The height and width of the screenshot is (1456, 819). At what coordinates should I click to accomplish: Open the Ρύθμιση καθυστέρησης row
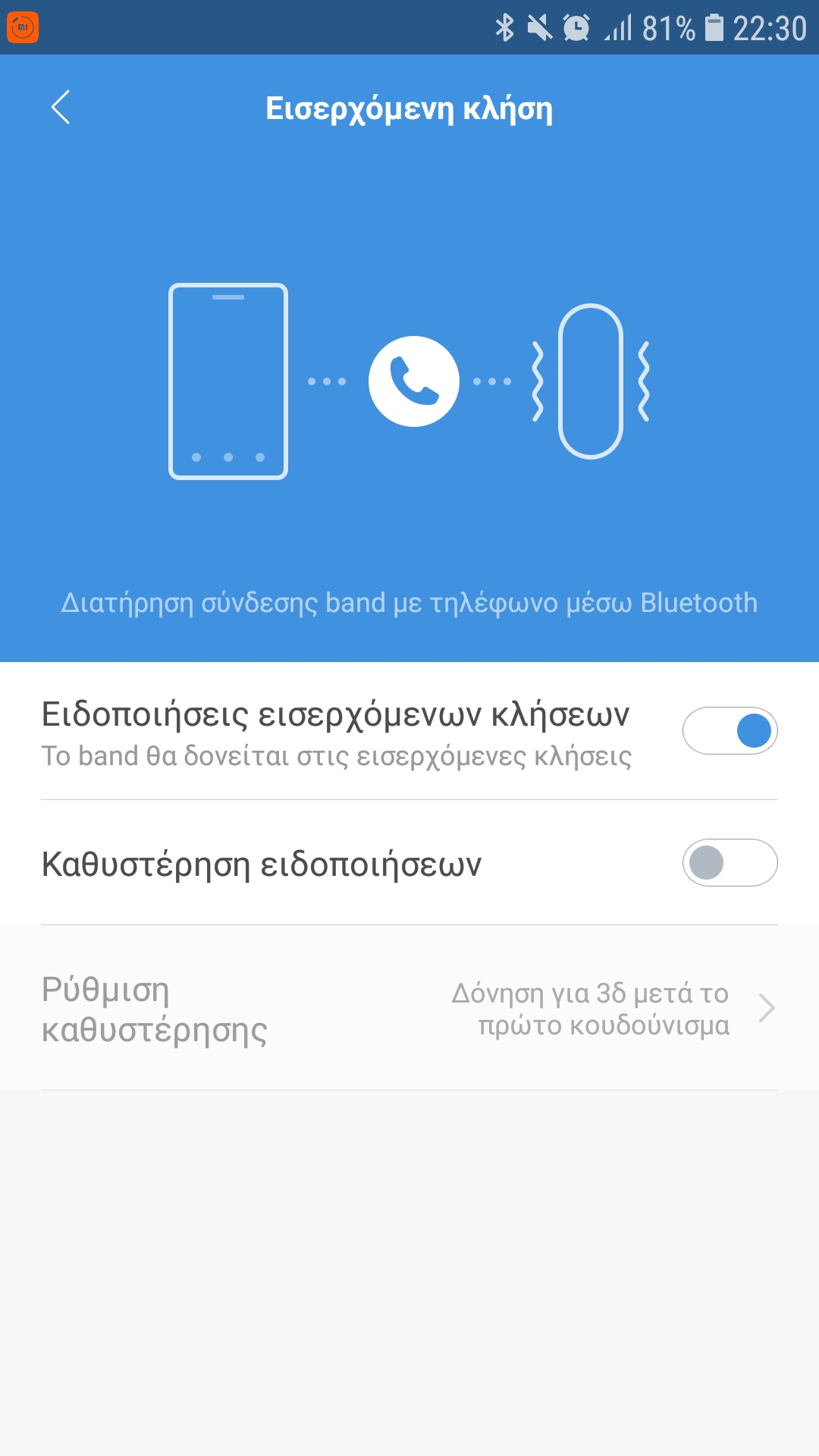point(409,1009)
